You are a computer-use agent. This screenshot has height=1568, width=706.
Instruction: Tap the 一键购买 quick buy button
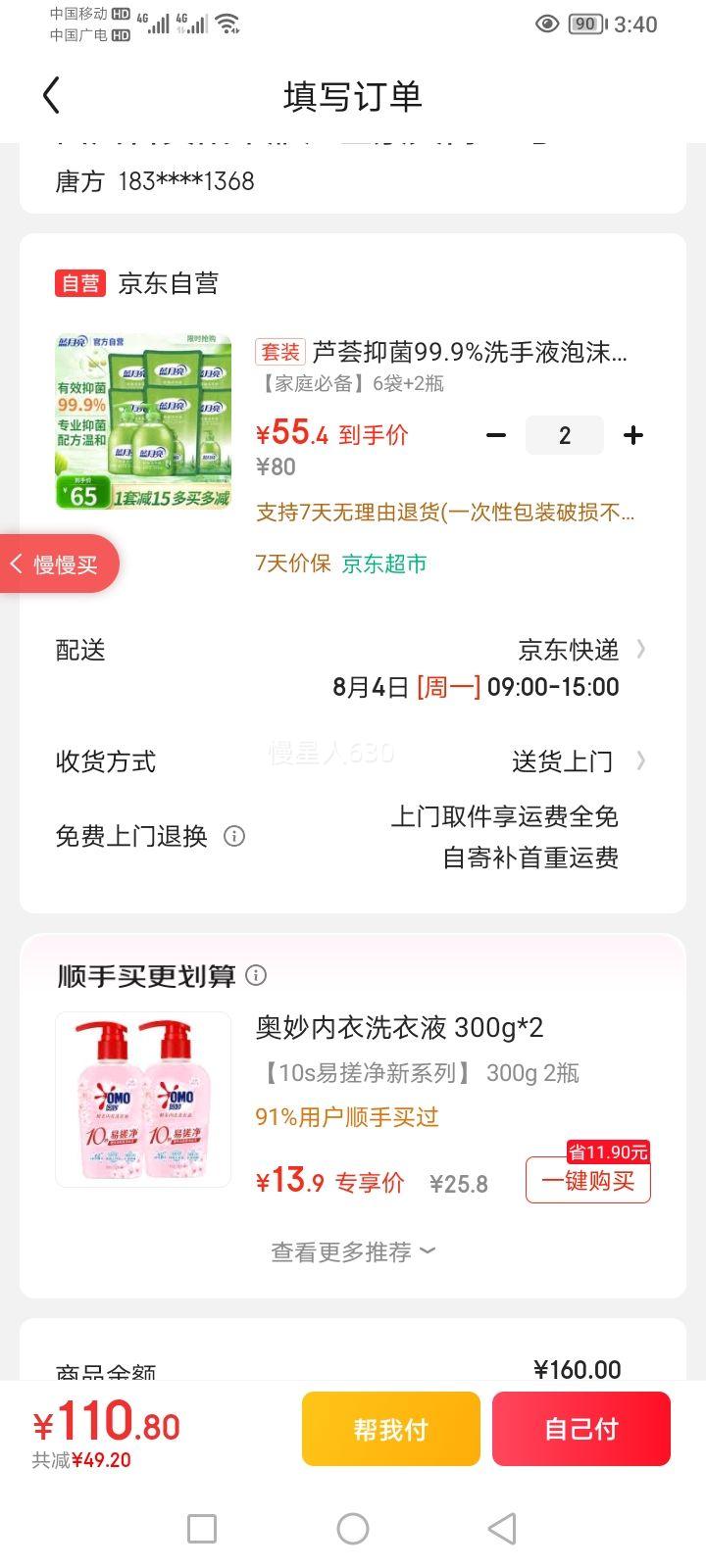tap(587, 1181)
